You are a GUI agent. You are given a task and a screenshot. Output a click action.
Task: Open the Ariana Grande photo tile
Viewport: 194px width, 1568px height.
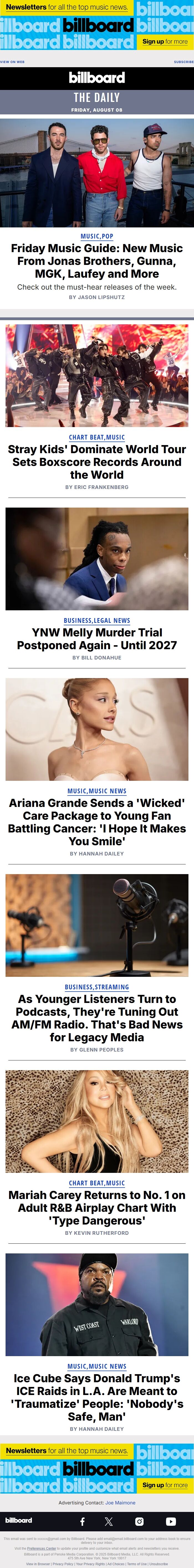[x=97, y=729]
